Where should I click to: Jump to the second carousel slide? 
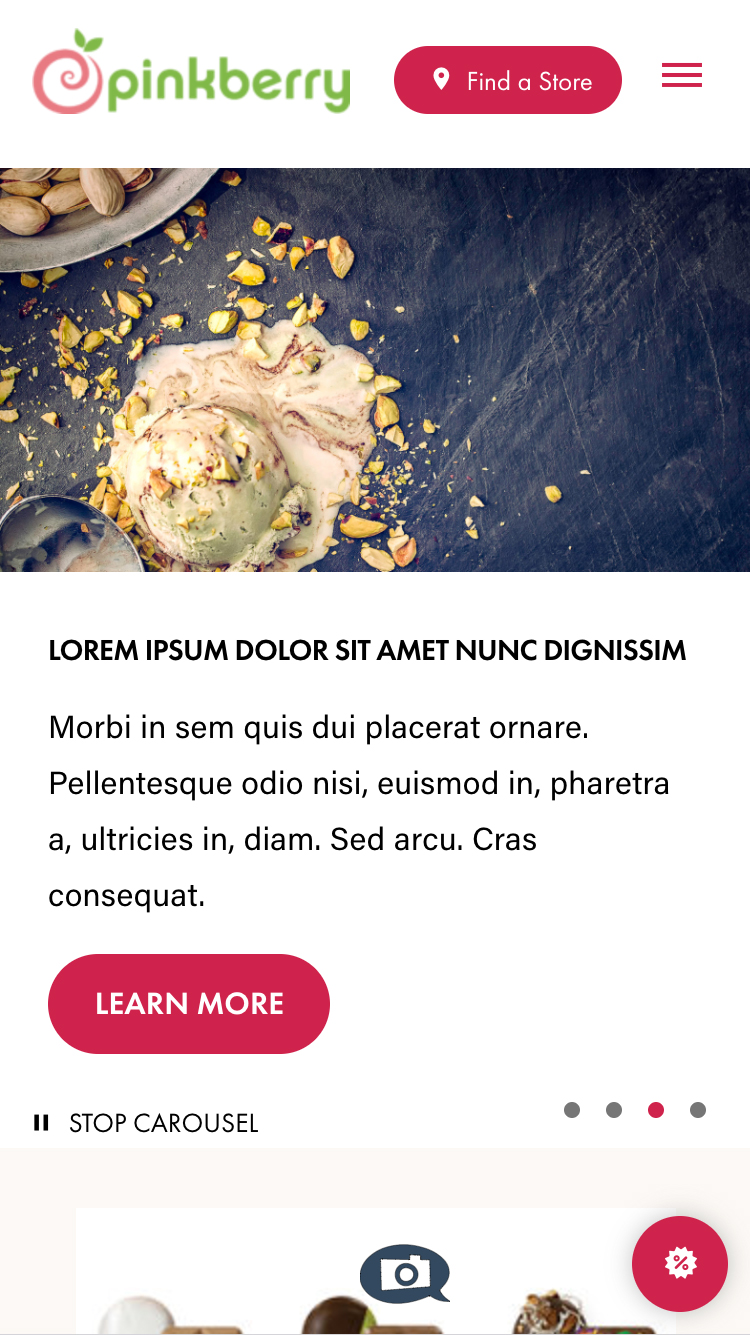614,1110
